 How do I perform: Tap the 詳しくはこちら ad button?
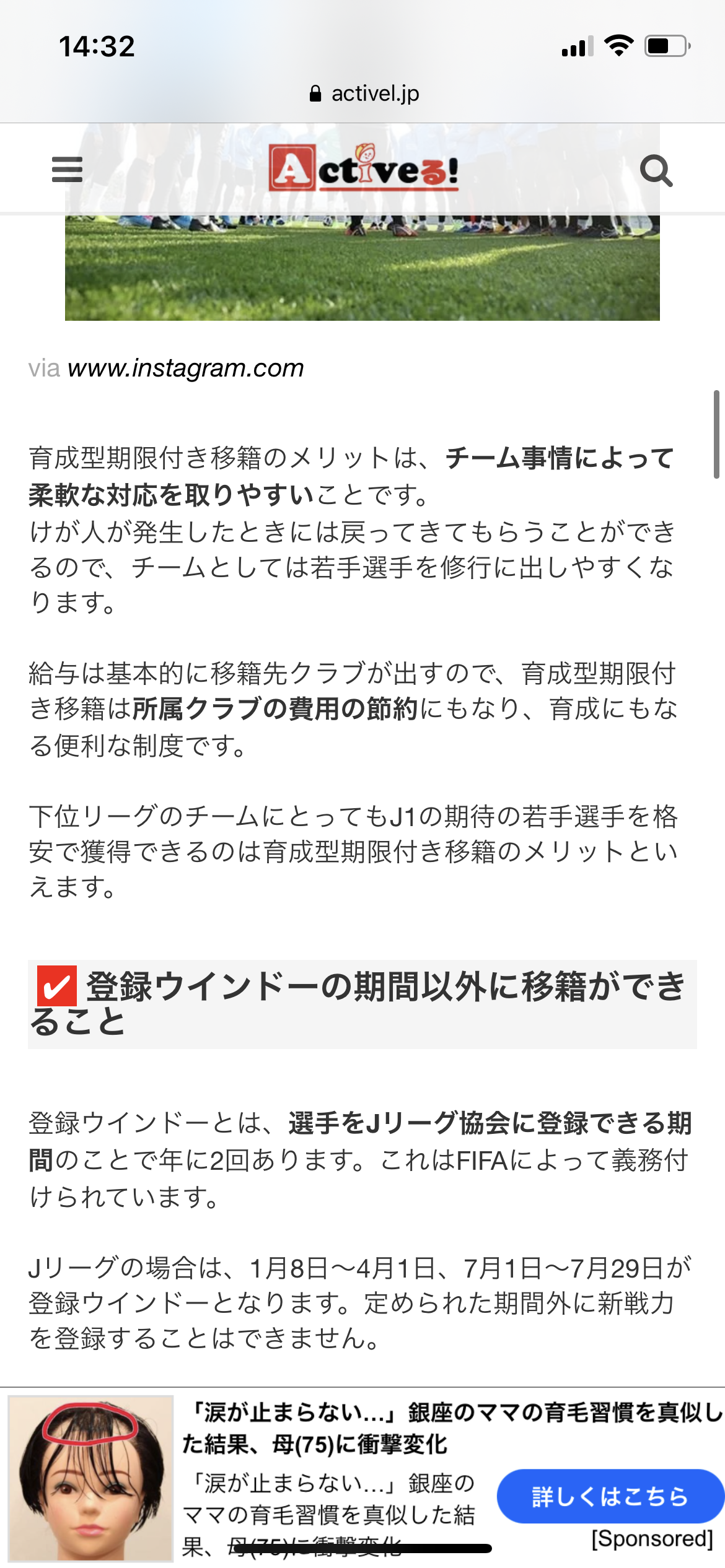click(x=610, y=1496)
